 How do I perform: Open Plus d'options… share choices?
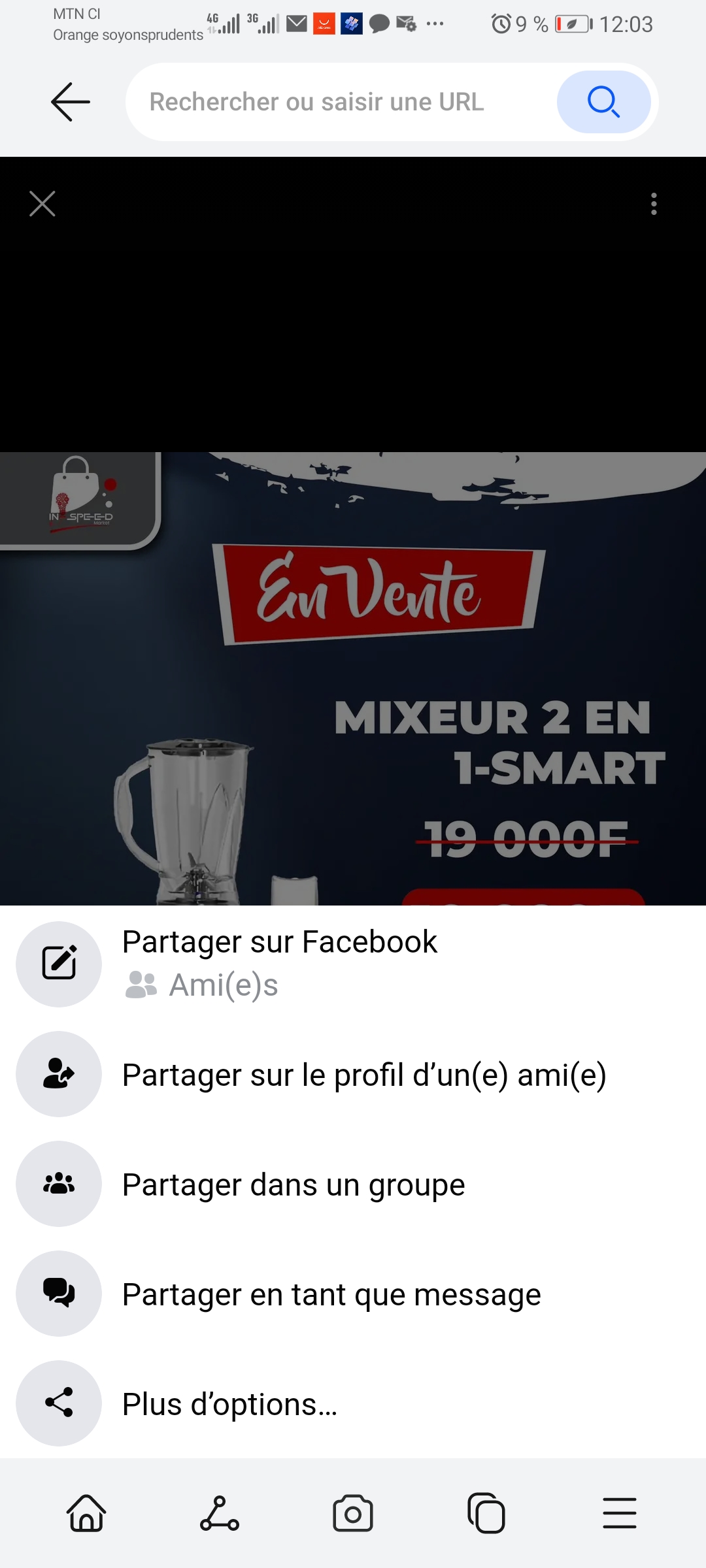click(229, 1404)
